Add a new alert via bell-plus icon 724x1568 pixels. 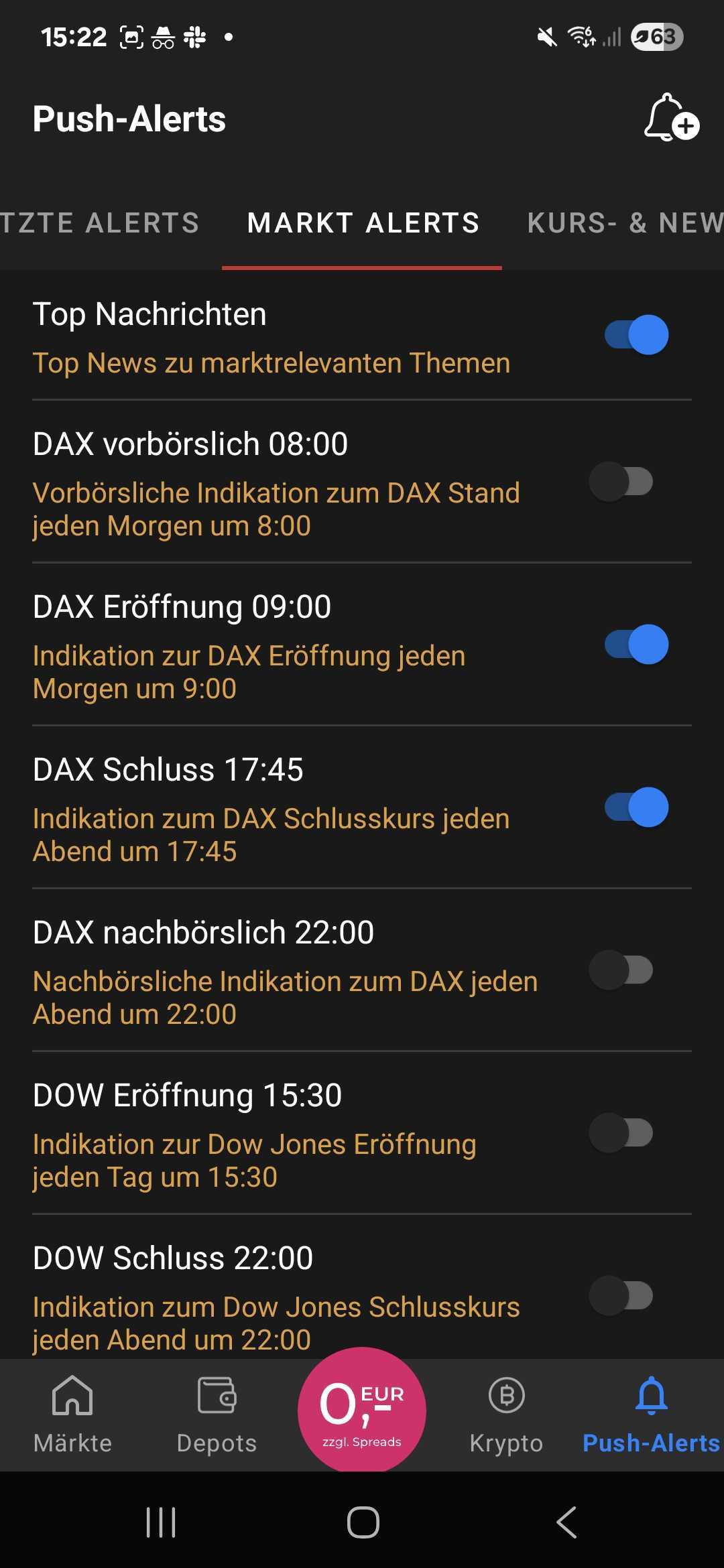click(671, 119)
